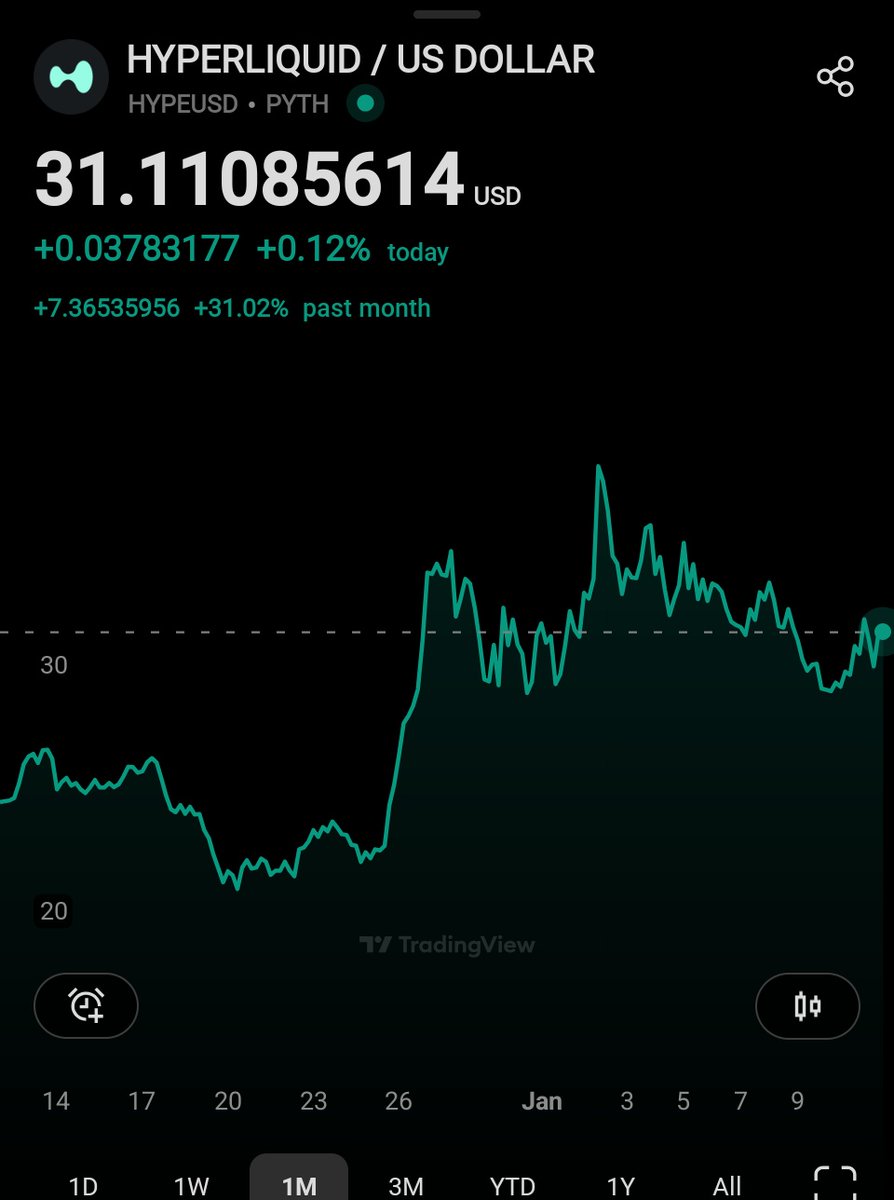
Task: Select the 1M time range
Action: (x=298, y=1186)
